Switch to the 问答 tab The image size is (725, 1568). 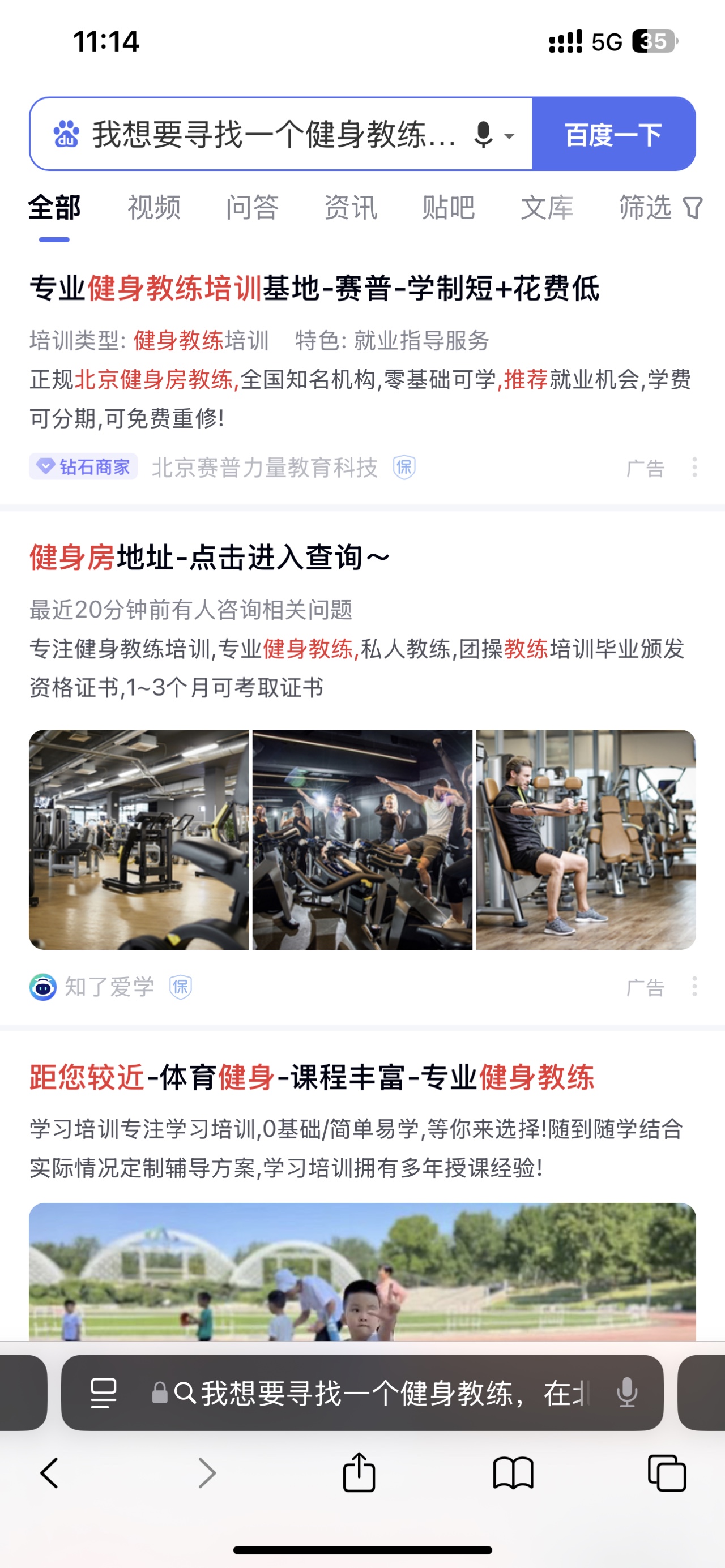252,208
